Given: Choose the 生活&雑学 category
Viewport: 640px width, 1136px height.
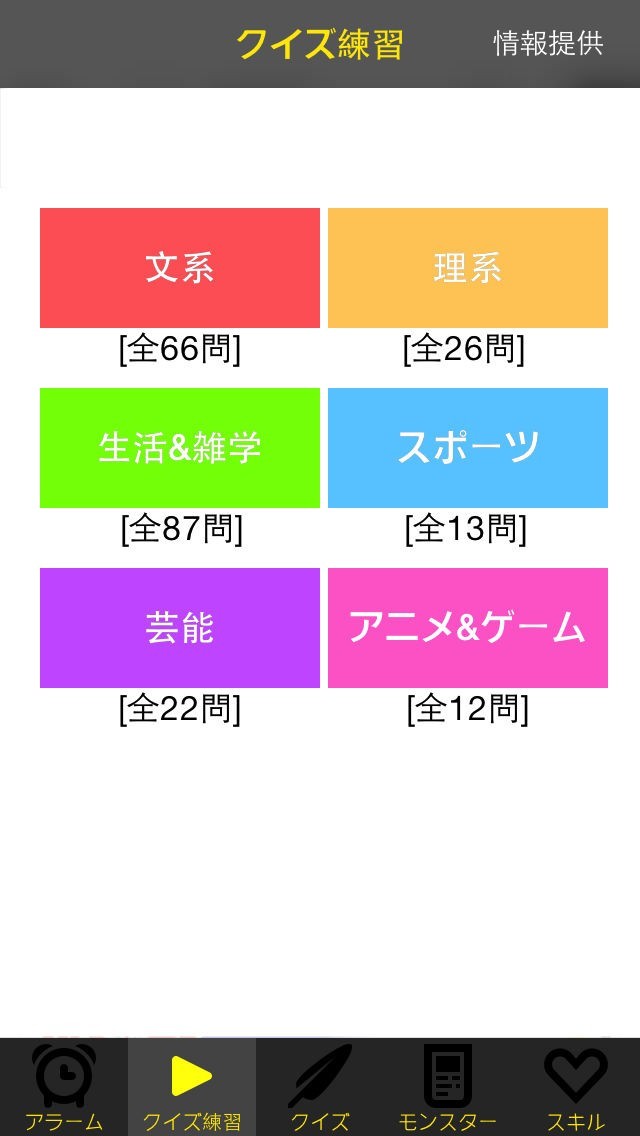Looking at the screenshot, I should [x=180, y=448].
